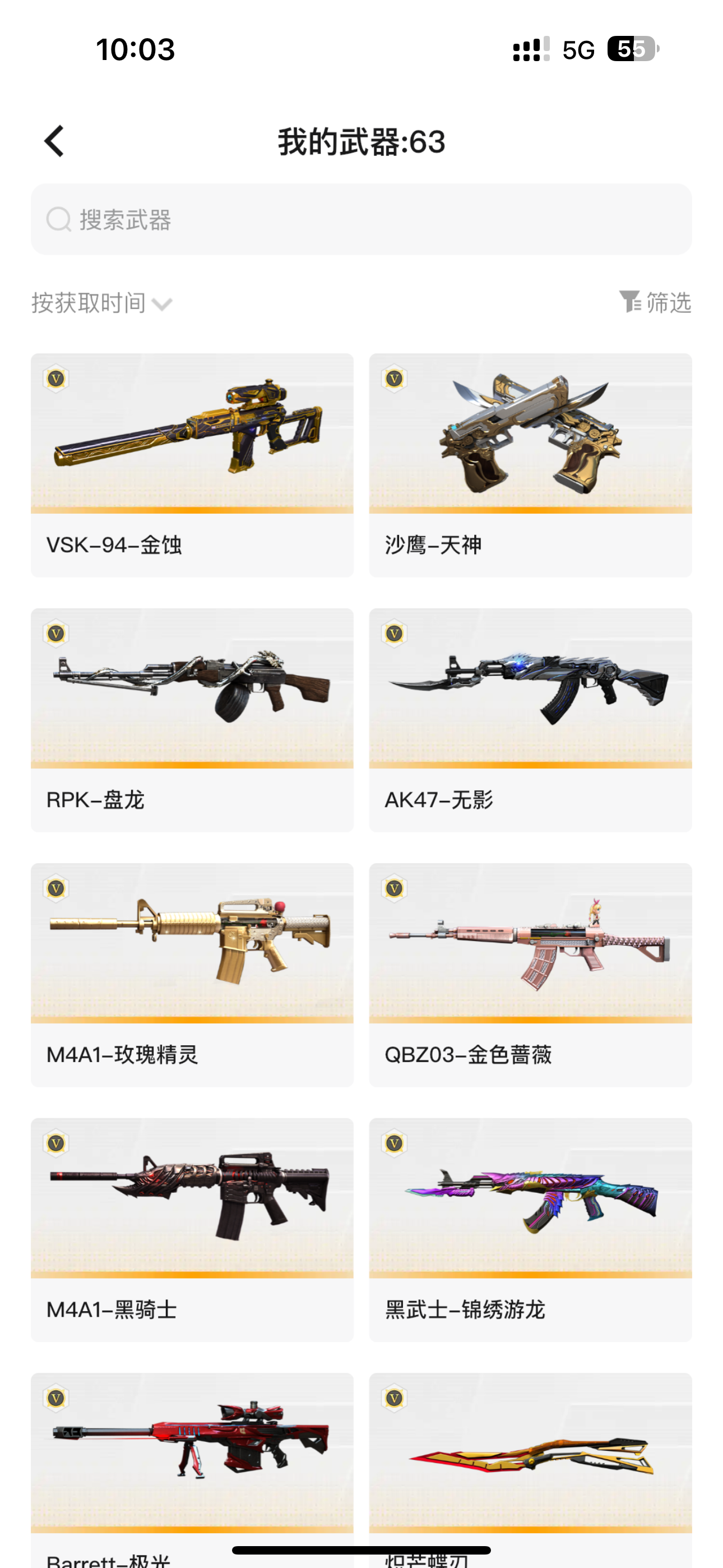Open the AK47-无影 weapon card
The width and height of the screenshot is (723, 1568).
click(530, 720)
